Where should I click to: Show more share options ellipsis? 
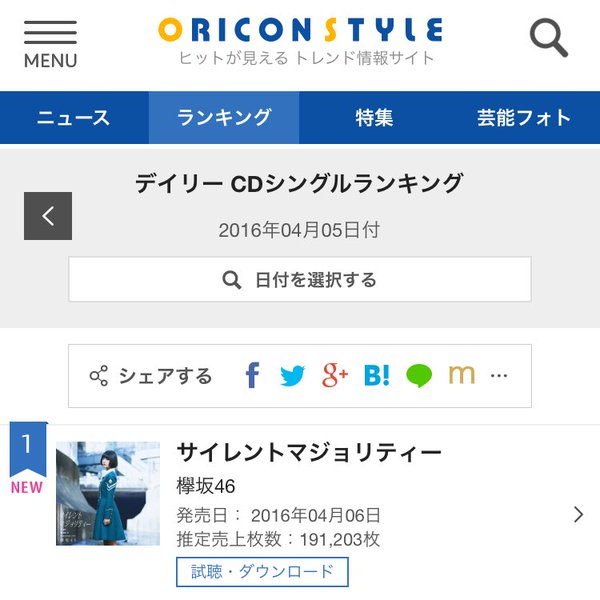click(x=500, y=376)
